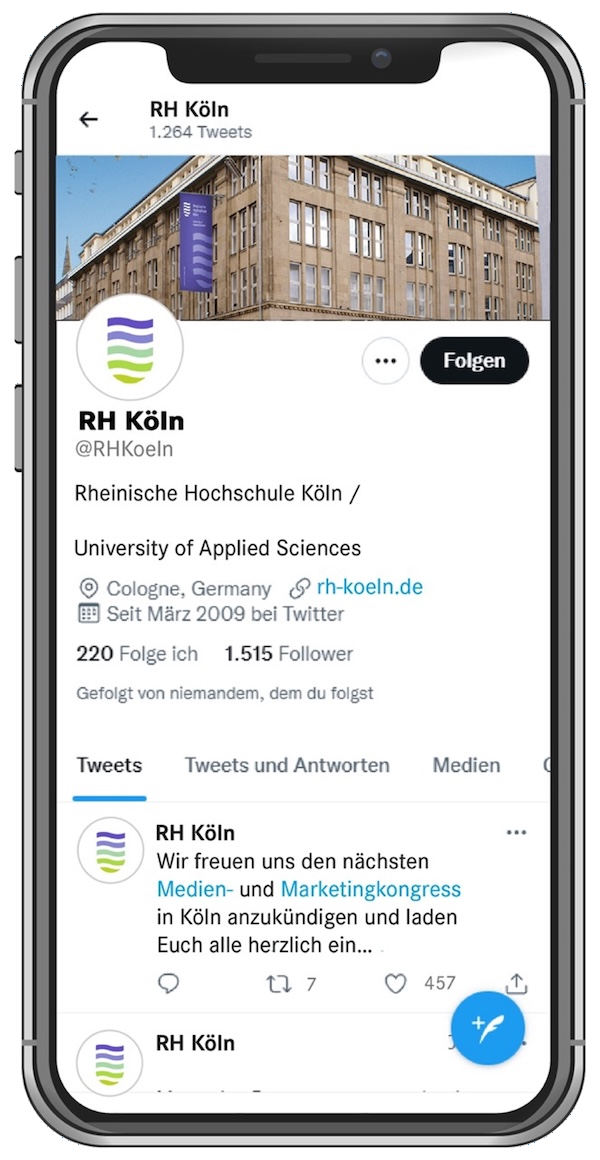Viewport: 600px width, 1160px height.
Task: Share the Marketingkongress tweet
Action: (x=516, y=984)
